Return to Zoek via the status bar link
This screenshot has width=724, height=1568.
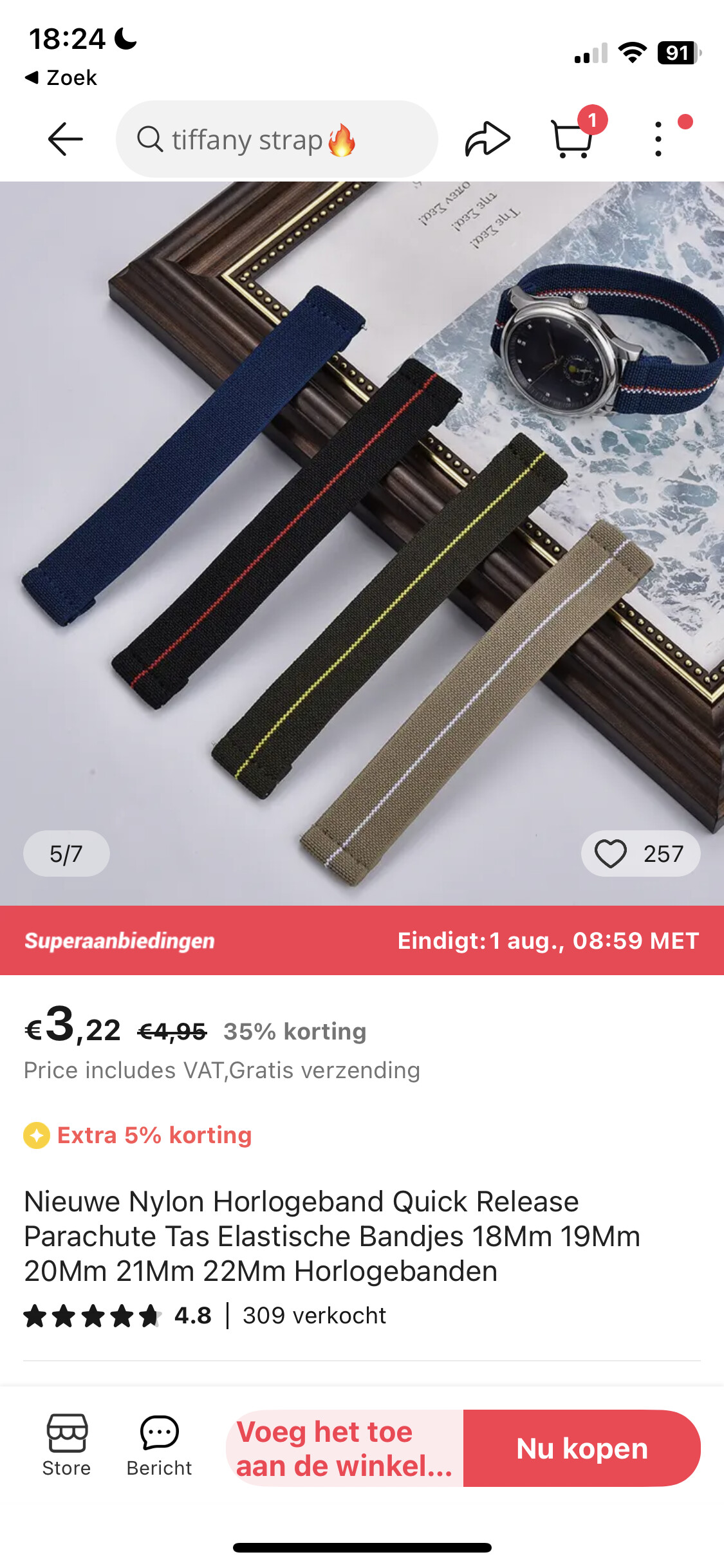click(60, 78)
